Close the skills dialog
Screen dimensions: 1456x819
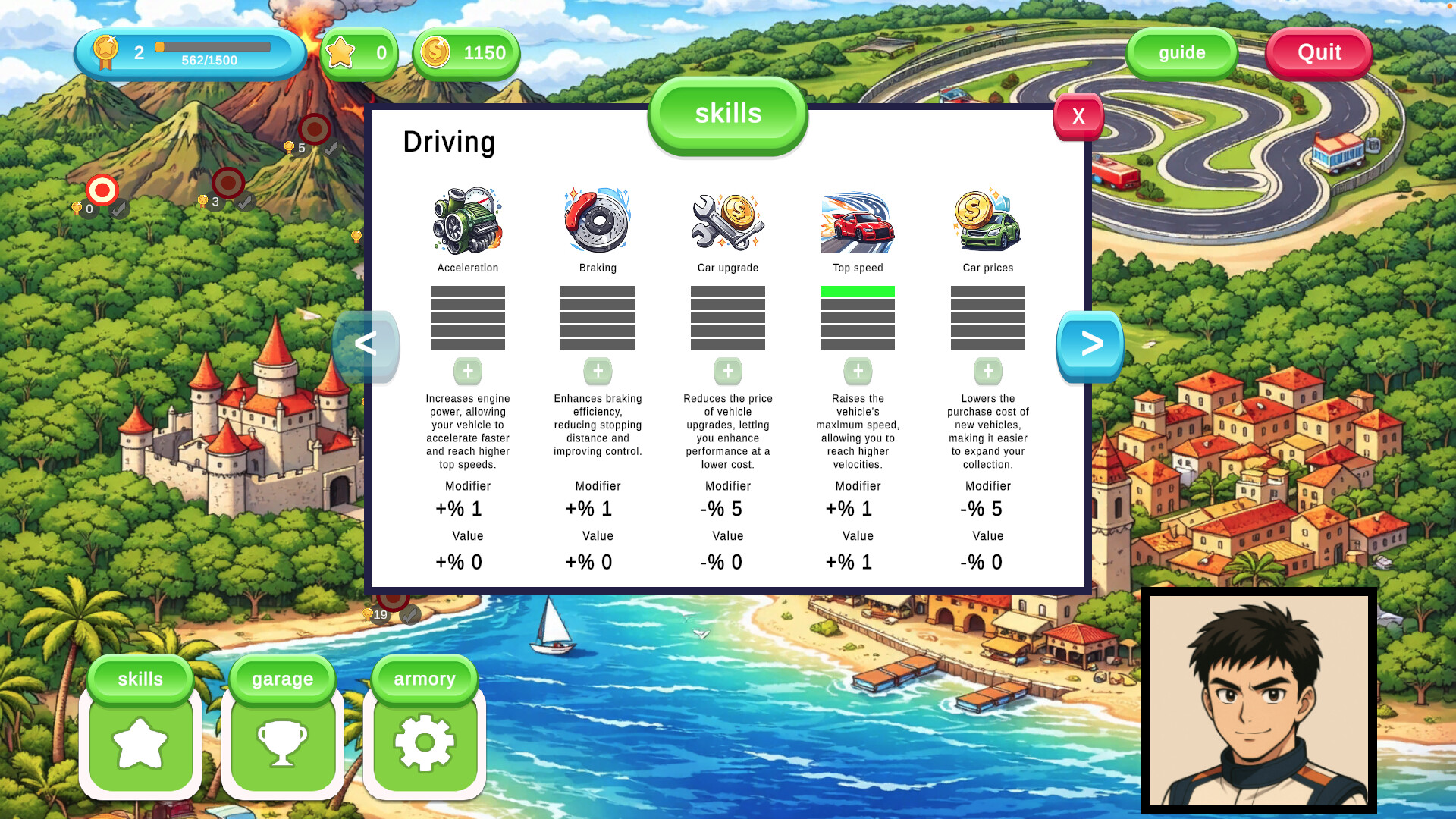point(1078,116)
